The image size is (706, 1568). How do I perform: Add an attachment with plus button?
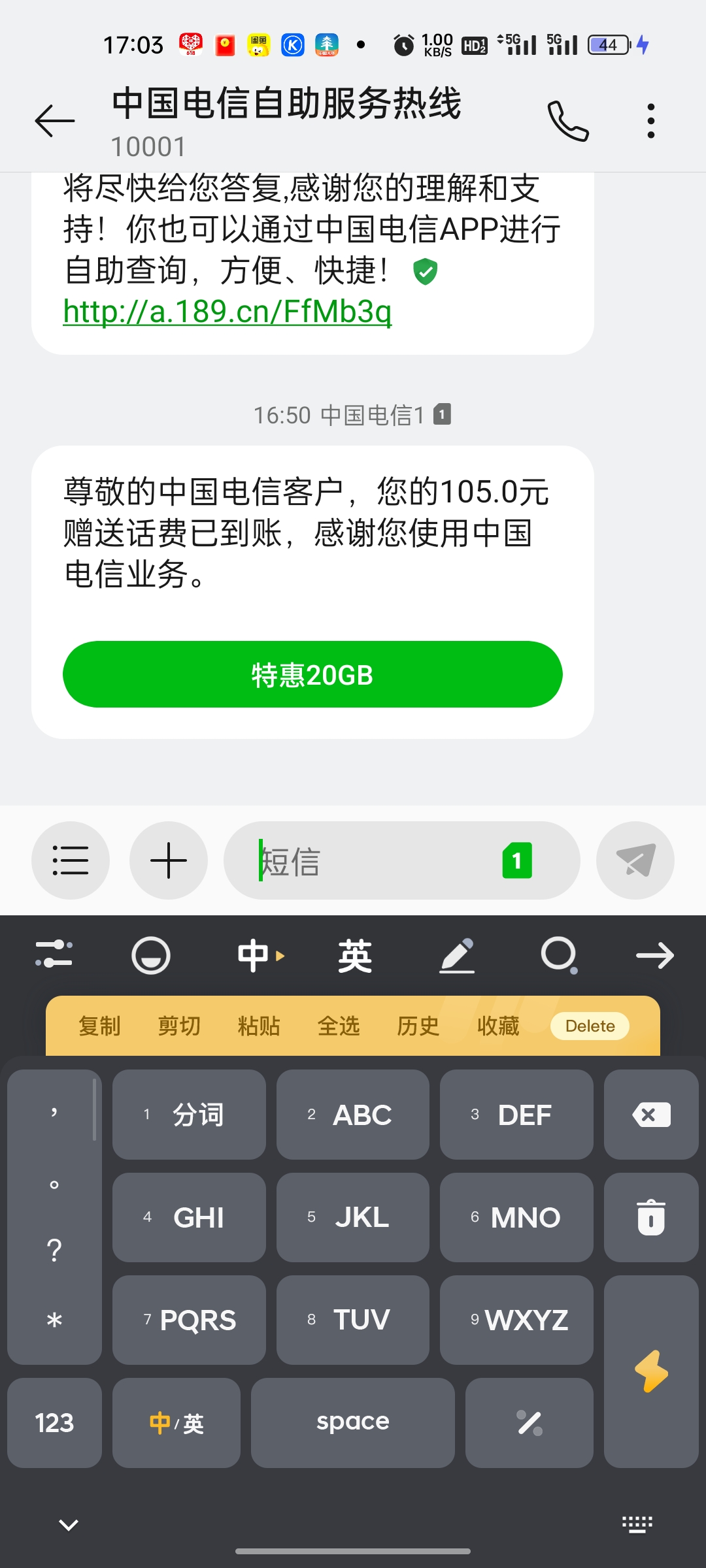tap(169, 860)
